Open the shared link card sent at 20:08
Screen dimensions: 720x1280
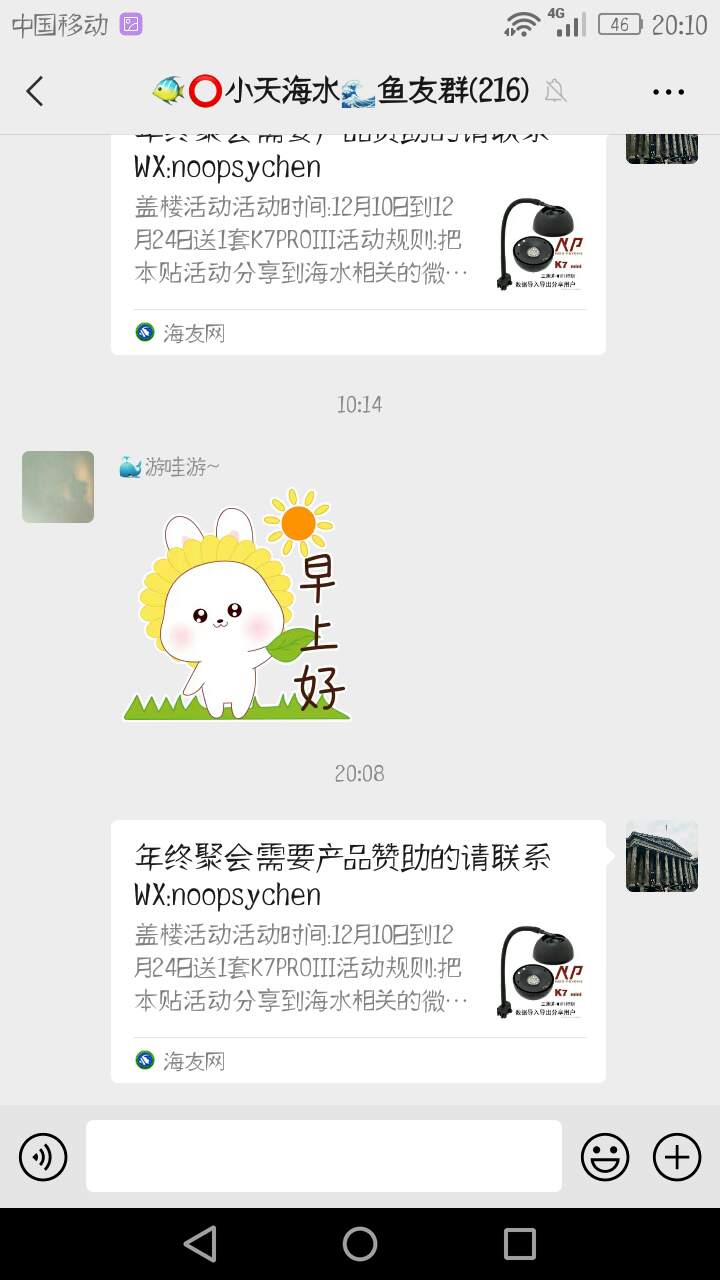coord(358,950)
